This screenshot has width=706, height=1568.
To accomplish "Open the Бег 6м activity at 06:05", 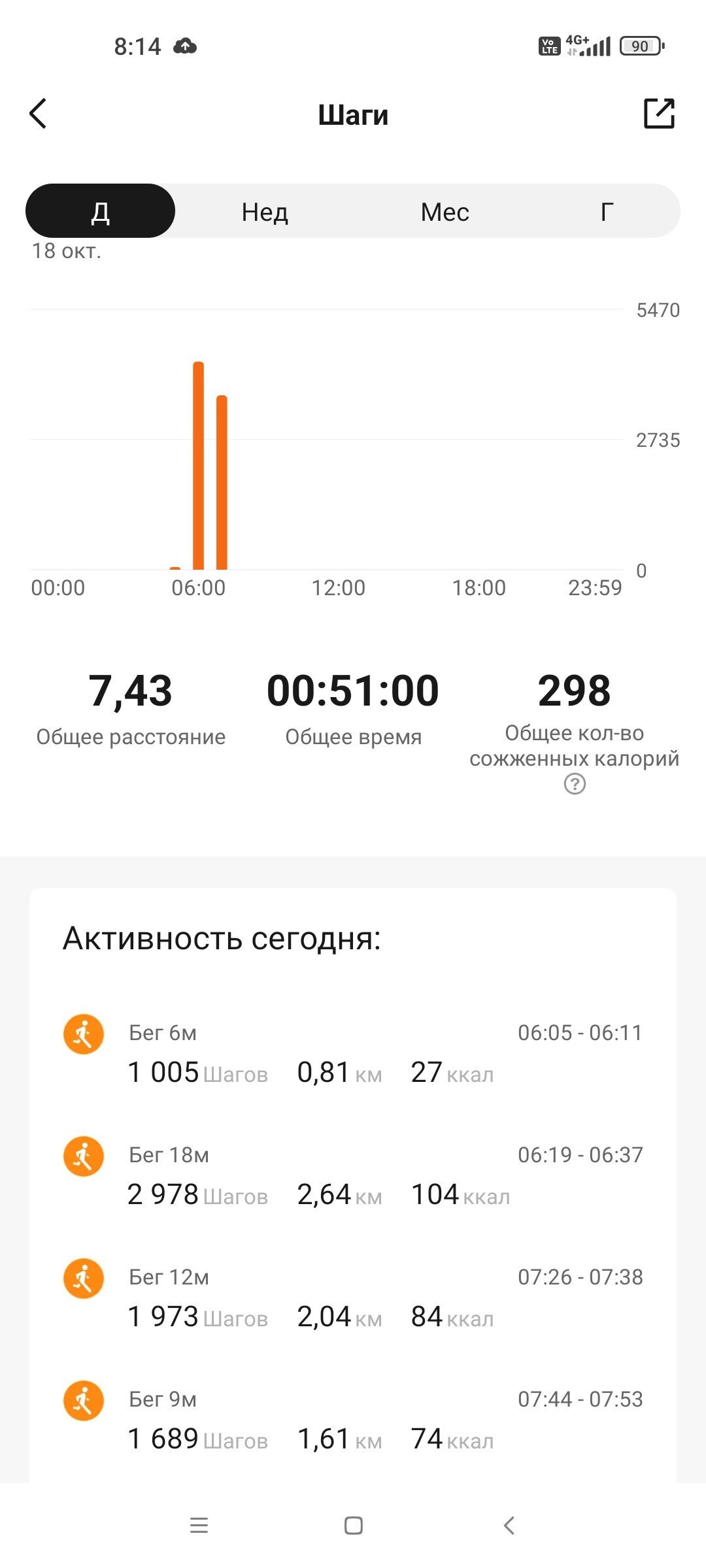I will 353,1053.
